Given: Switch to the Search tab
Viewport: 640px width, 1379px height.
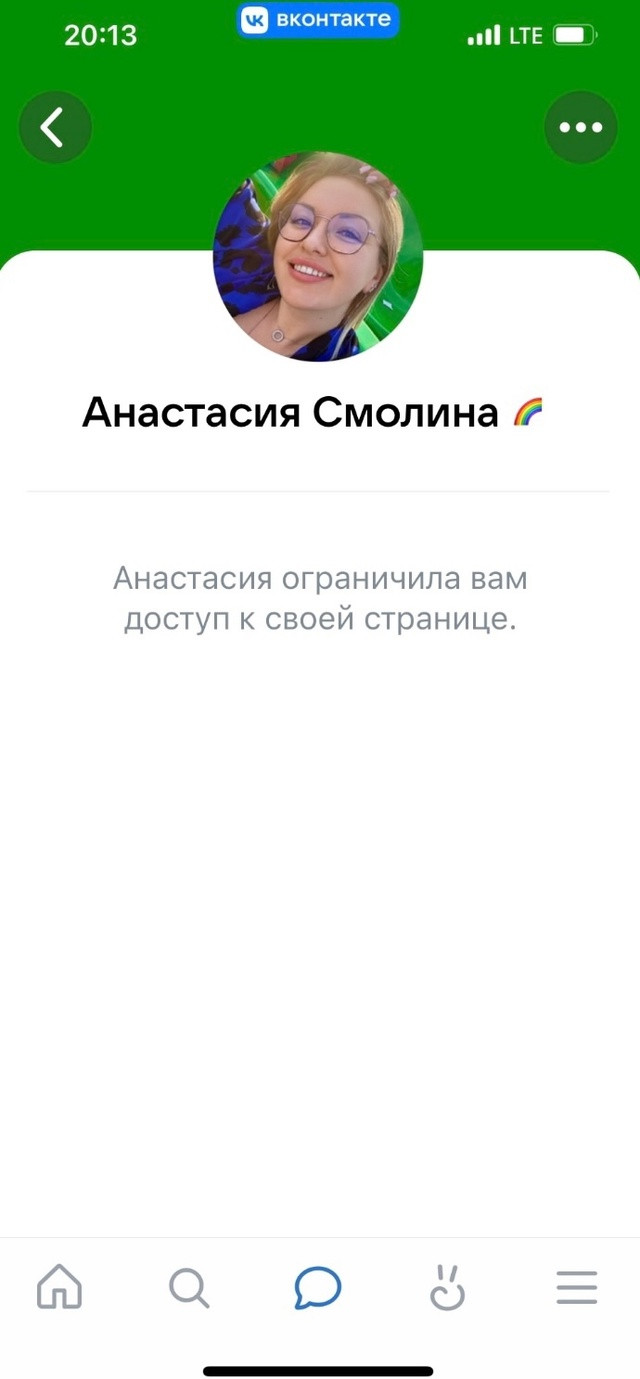Looking at the screenshot, I should click(x=188, y=1287).
